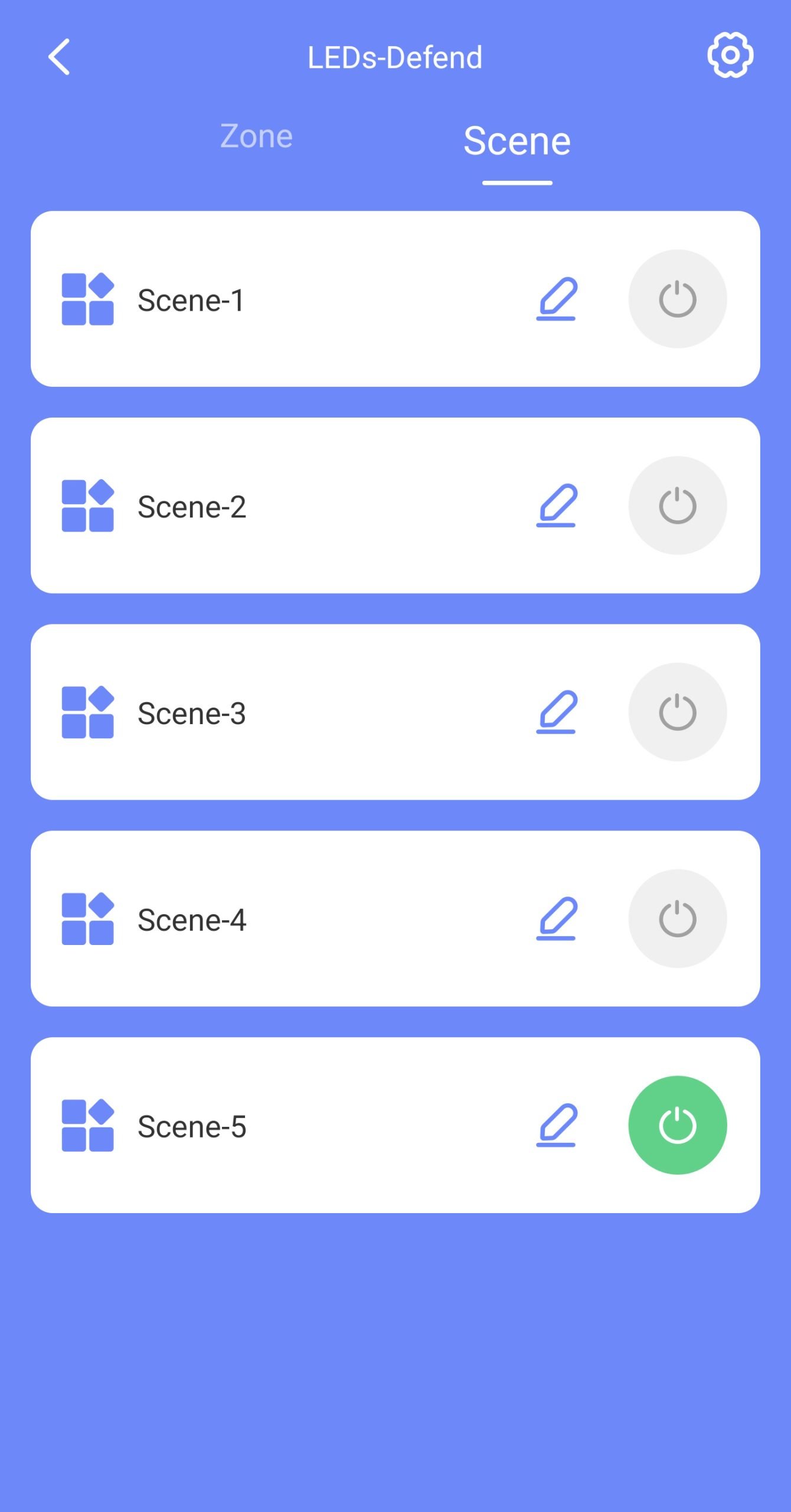Viewport: 791px width, 1512px height.
Task: Turn off Scene-5 with green power button
Action: click(677, 1125)
